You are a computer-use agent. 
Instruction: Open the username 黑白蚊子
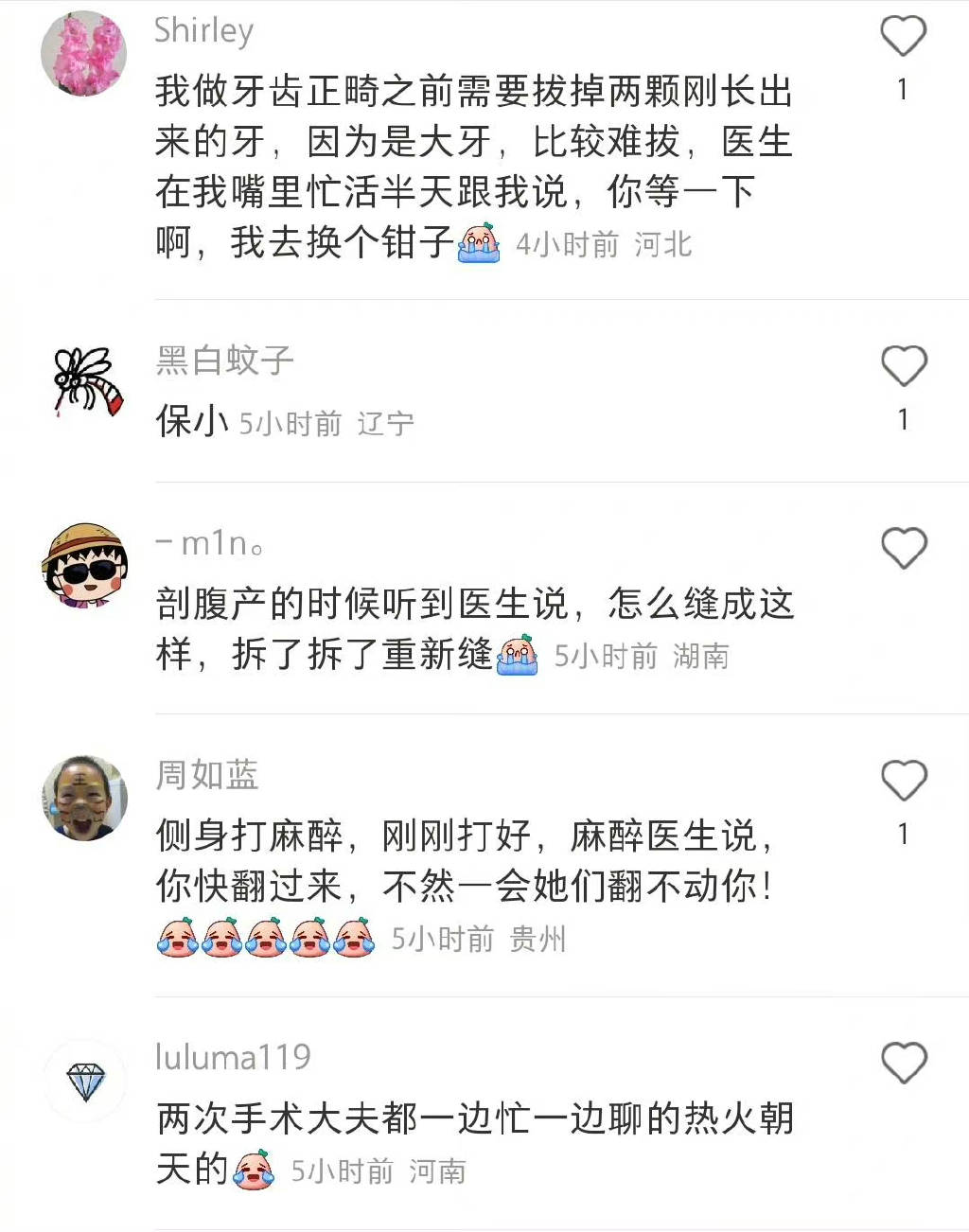coord(224,360)
